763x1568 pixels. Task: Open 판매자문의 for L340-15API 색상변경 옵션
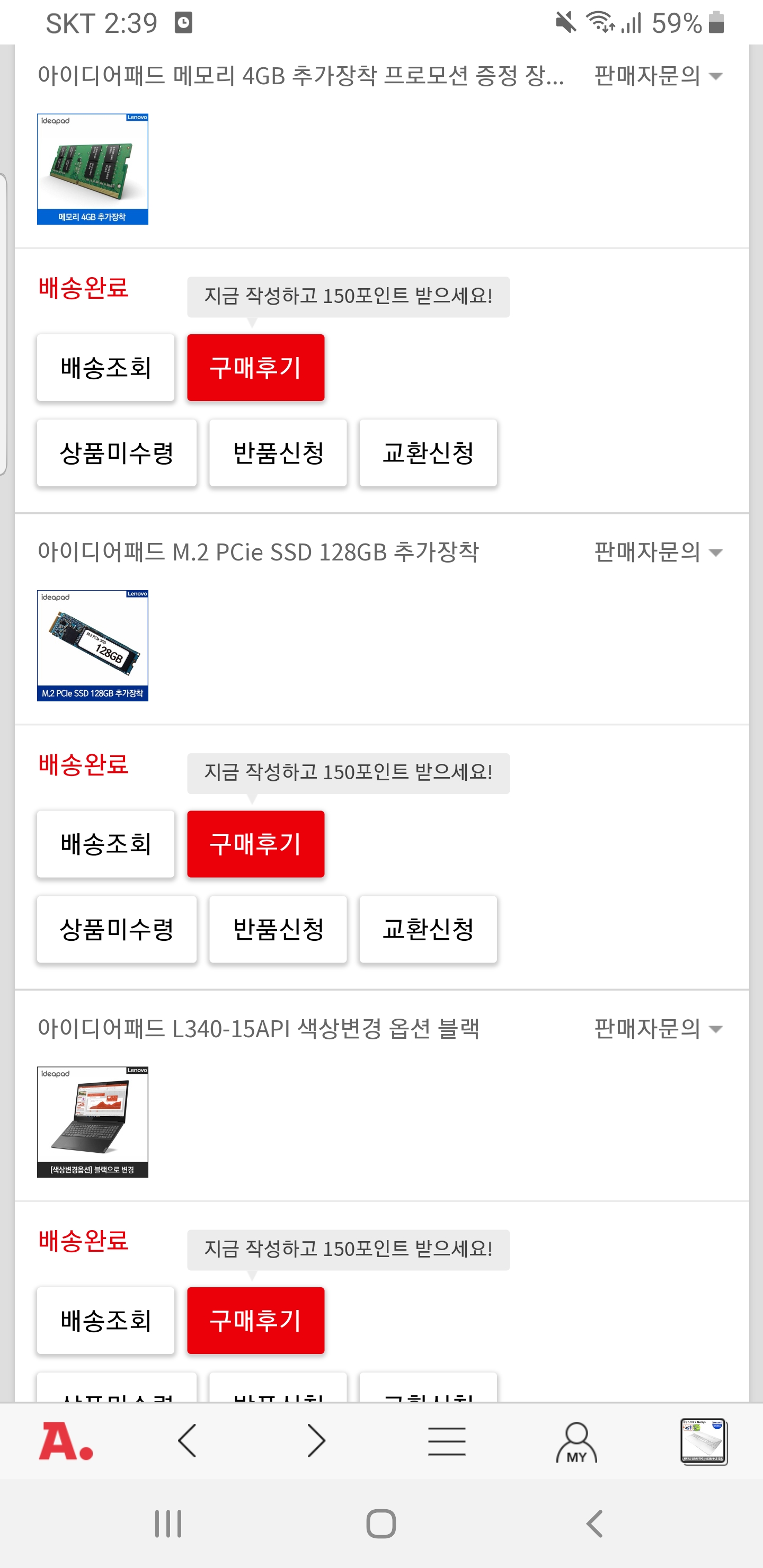click(658, 1029)
